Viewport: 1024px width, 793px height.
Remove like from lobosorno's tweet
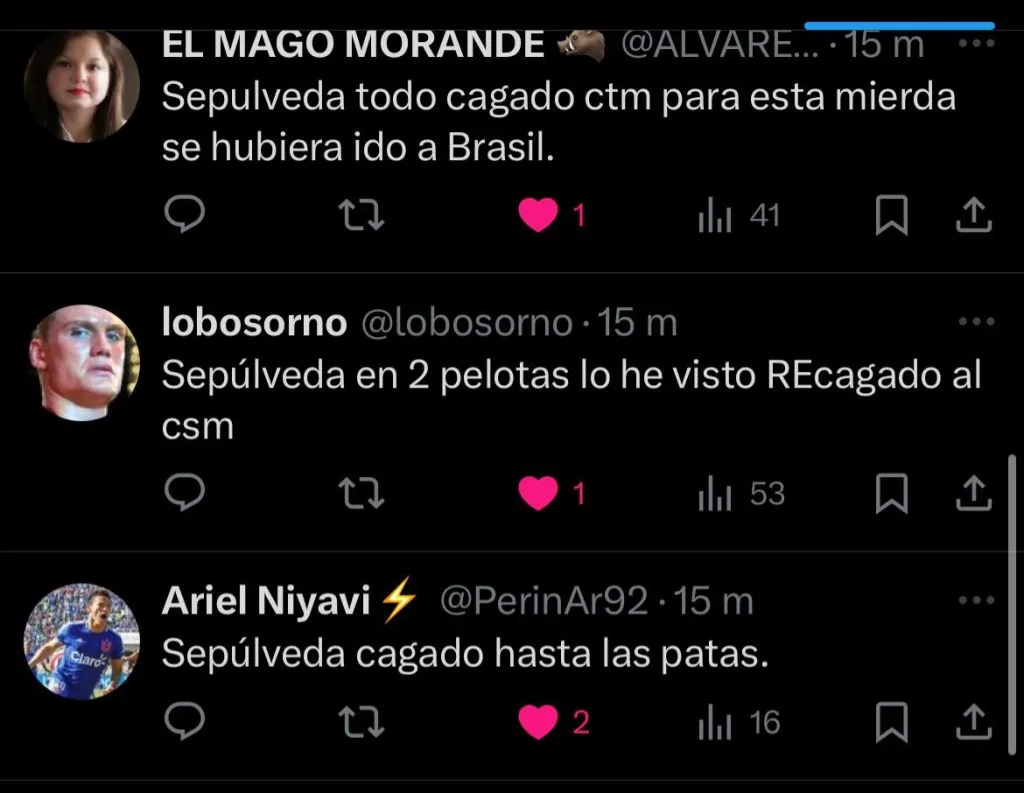tap(539, 493)
